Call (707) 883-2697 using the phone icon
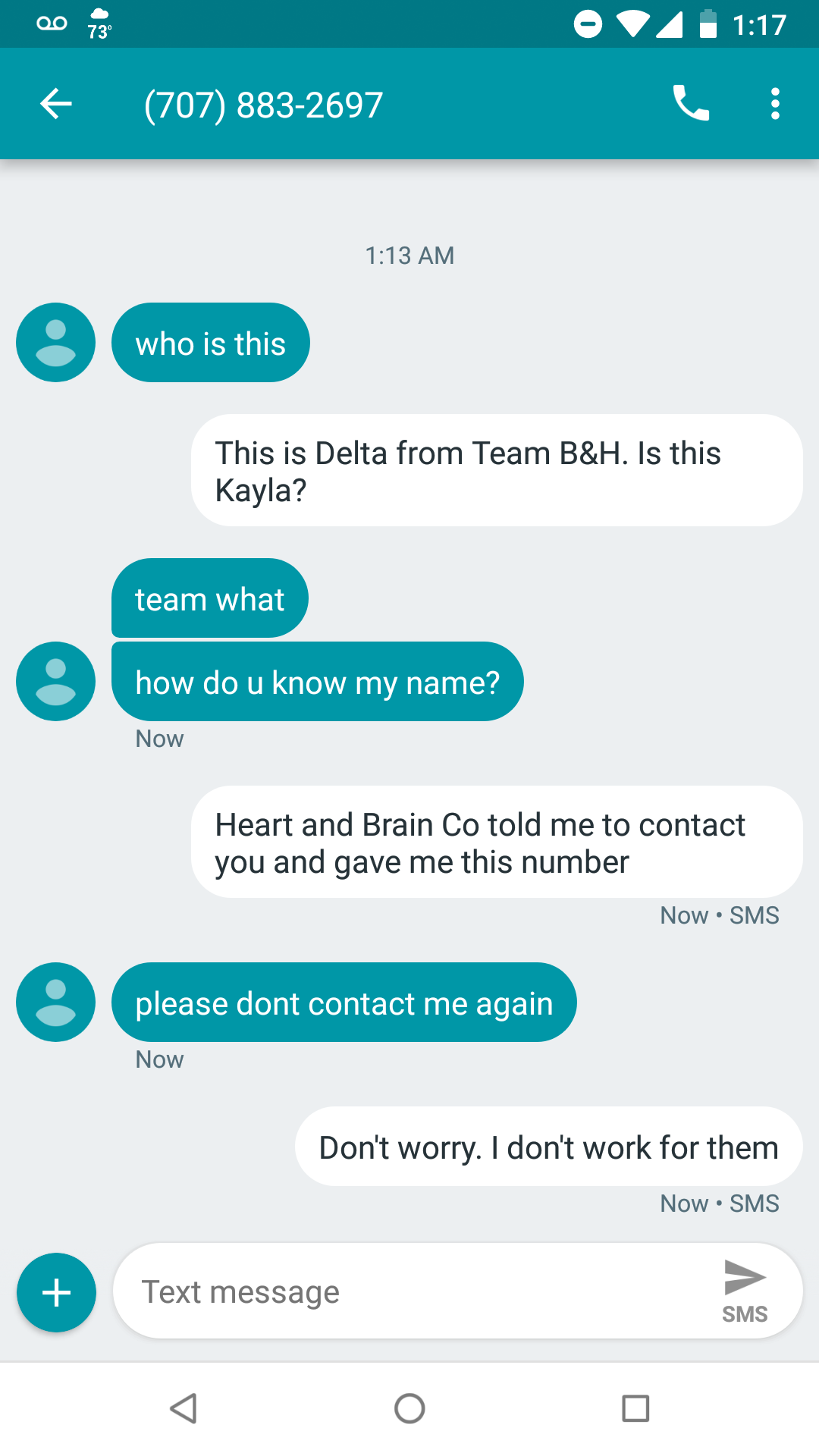Viewport: 819px width, 1456px height. (691, 104)
